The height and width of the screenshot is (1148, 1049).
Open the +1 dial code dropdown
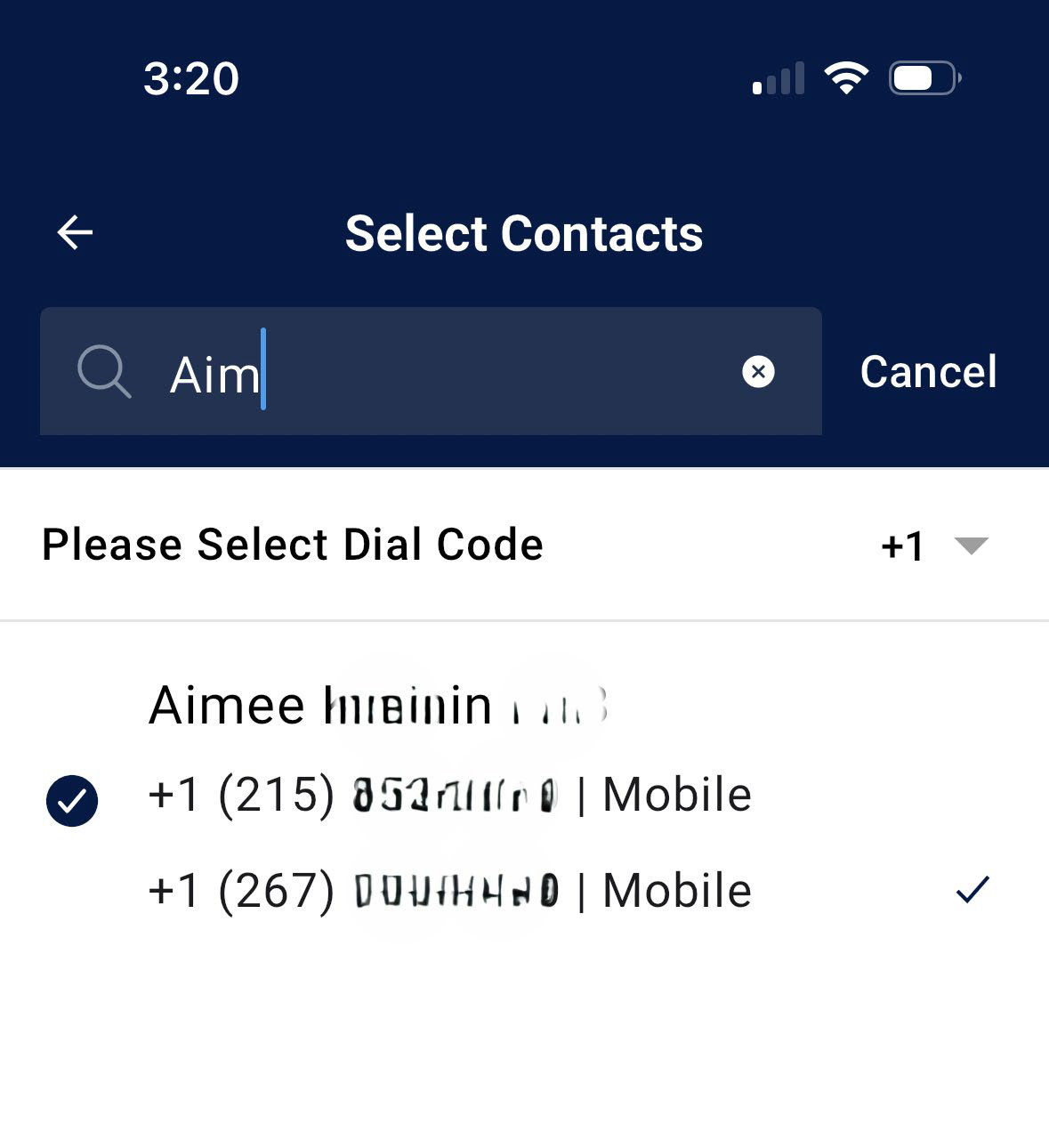934,546
